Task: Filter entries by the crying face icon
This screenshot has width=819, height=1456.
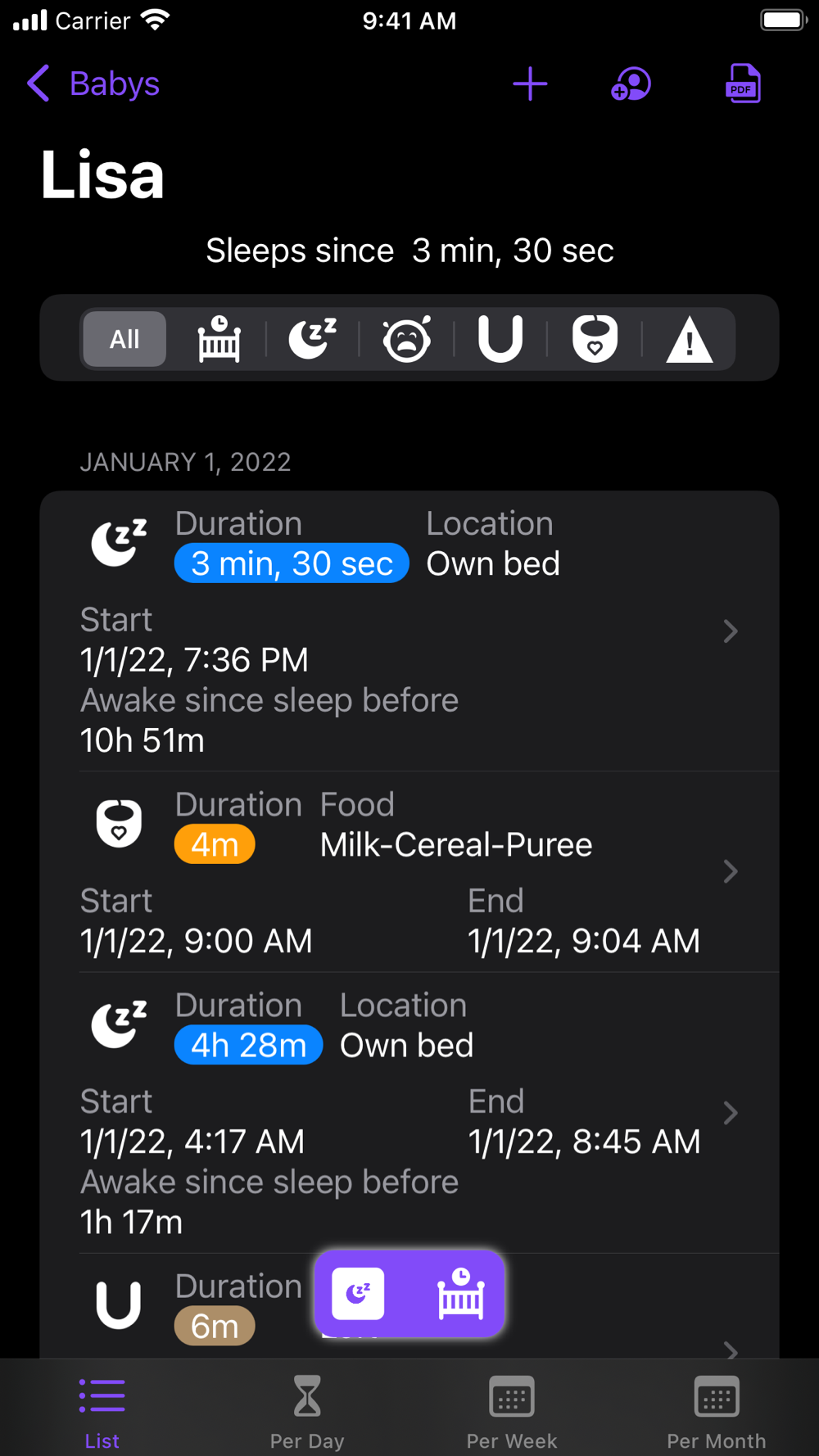Action: [x=407, y=339]
